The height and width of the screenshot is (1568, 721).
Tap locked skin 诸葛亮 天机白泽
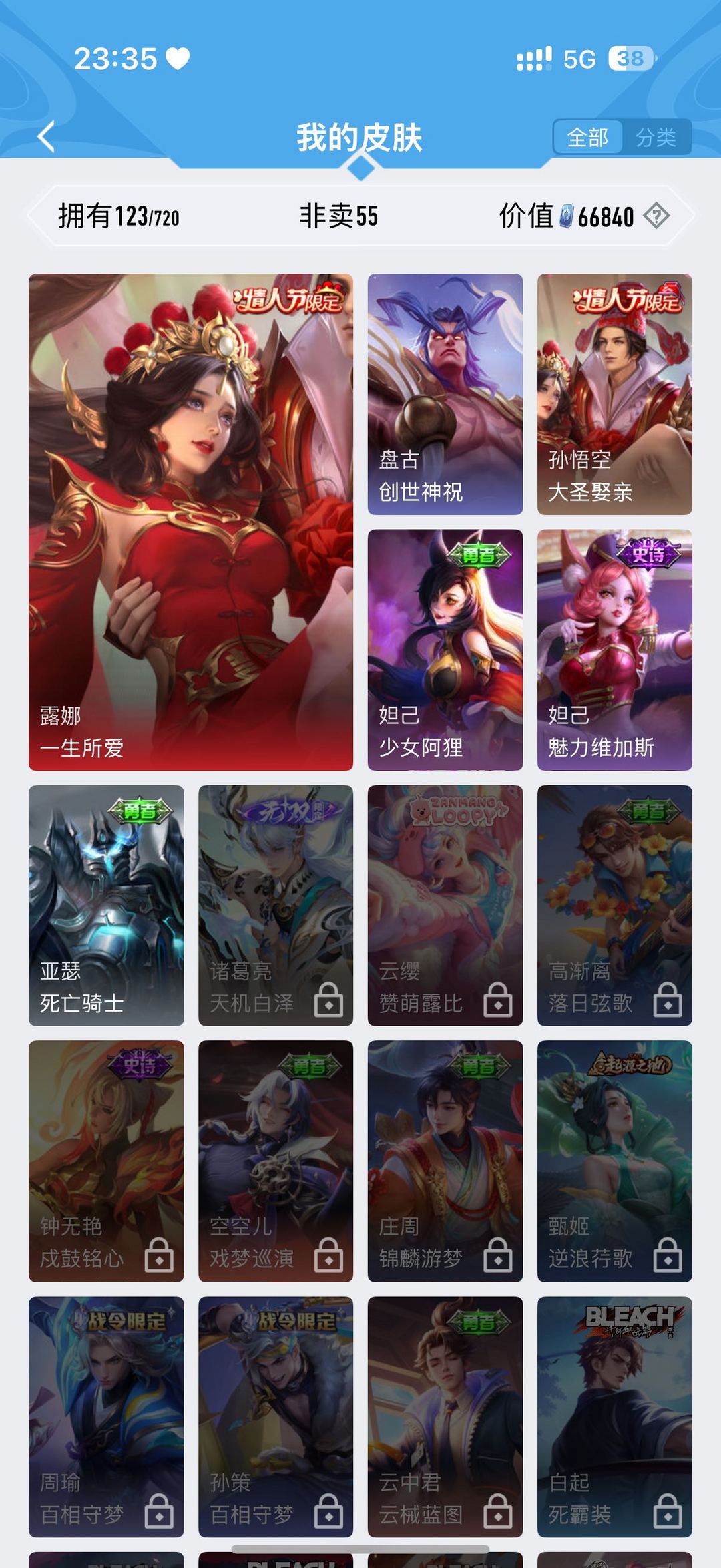tap(276, 906)
